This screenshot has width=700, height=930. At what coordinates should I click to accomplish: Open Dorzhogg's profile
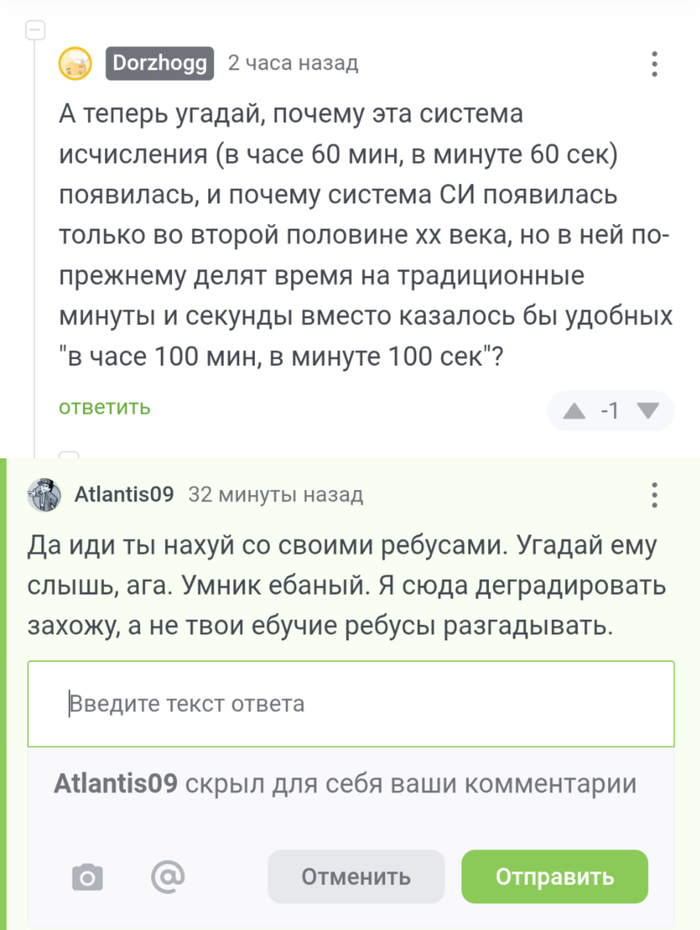pos(160,64)
